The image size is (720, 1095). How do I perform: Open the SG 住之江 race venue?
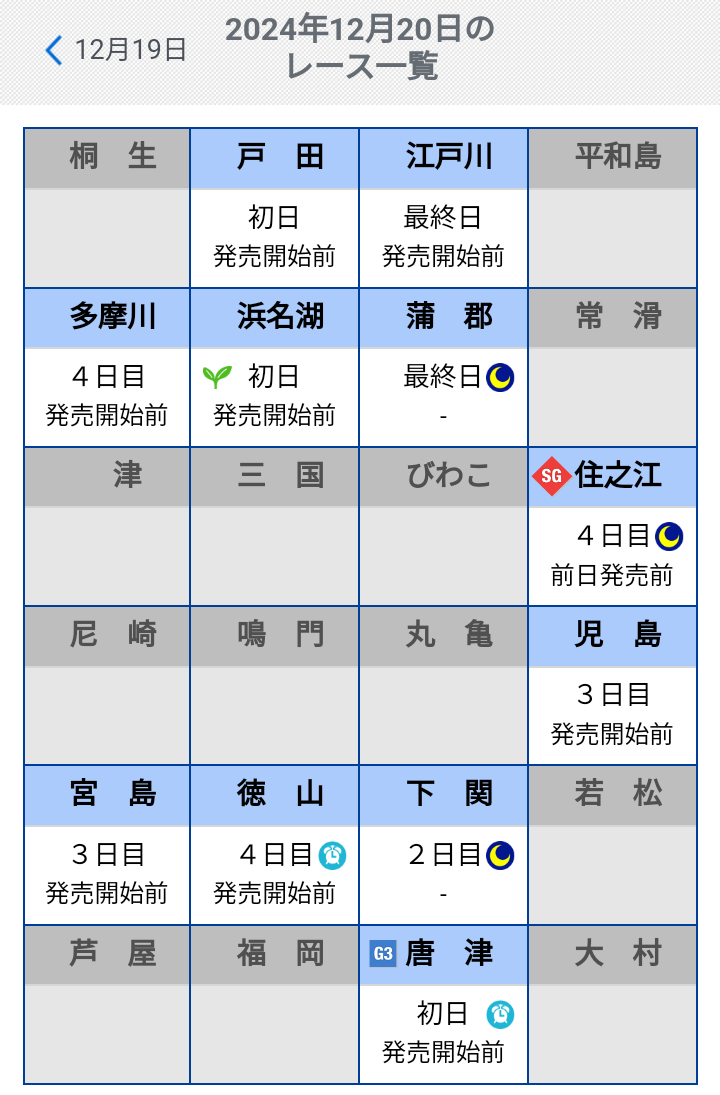point(612,526)
